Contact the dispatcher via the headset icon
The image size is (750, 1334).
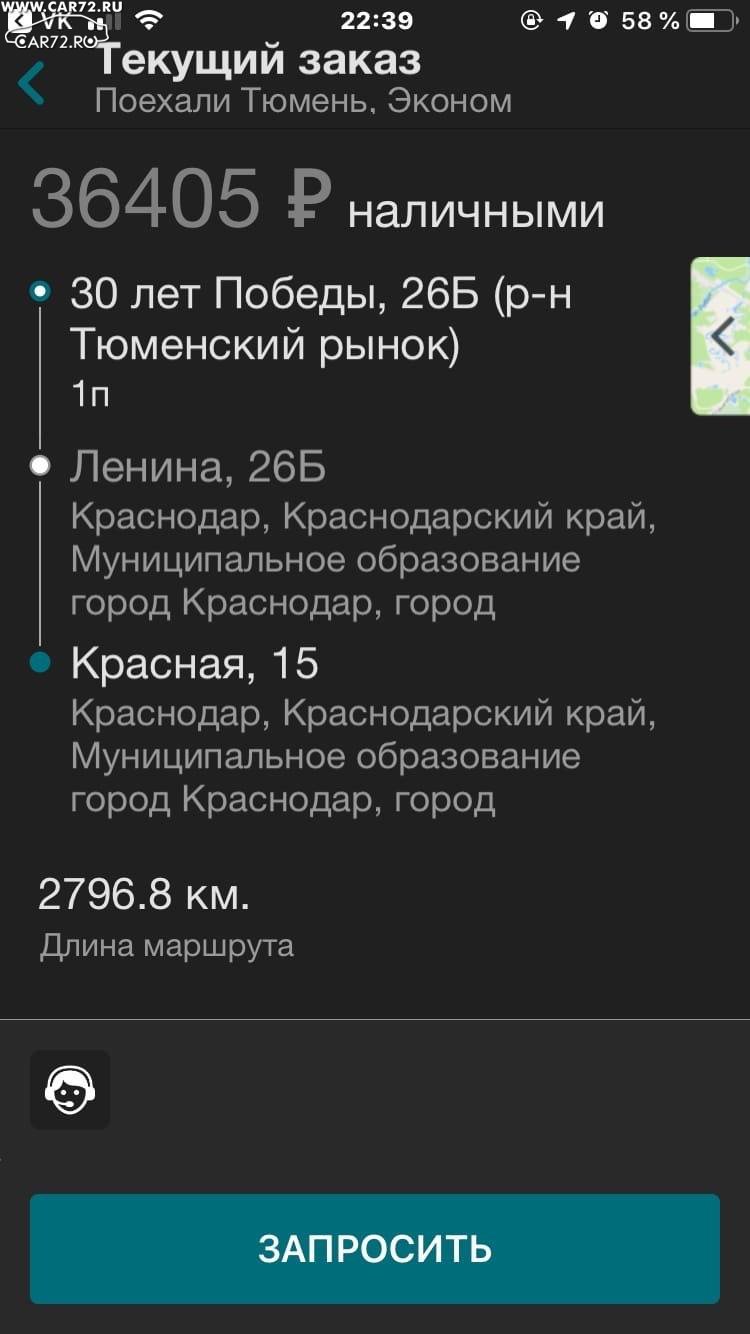tap(70, 1090)
